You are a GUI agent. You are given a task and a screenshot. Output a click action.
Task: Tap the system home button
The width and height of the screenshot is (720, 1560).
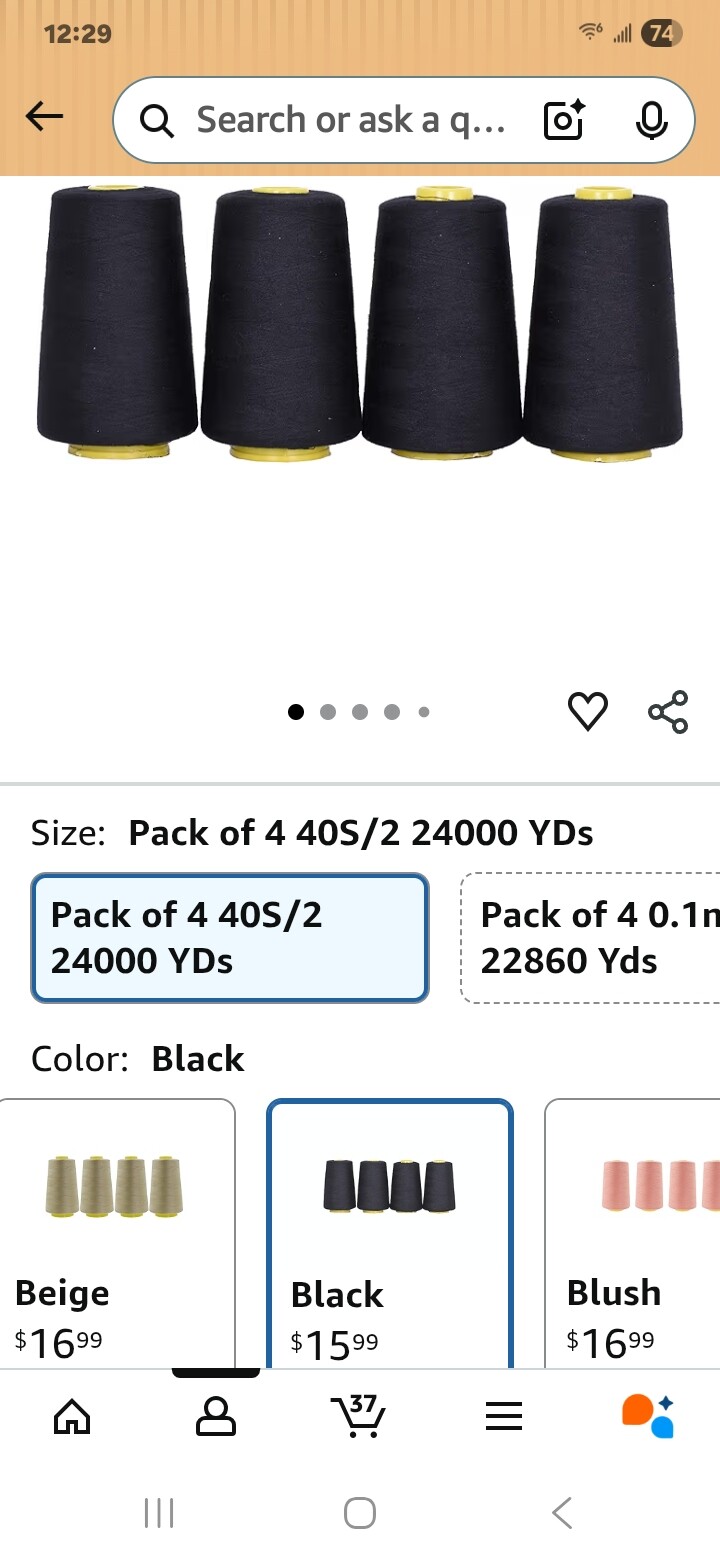pyautogui.click(x=360, y=1513)
